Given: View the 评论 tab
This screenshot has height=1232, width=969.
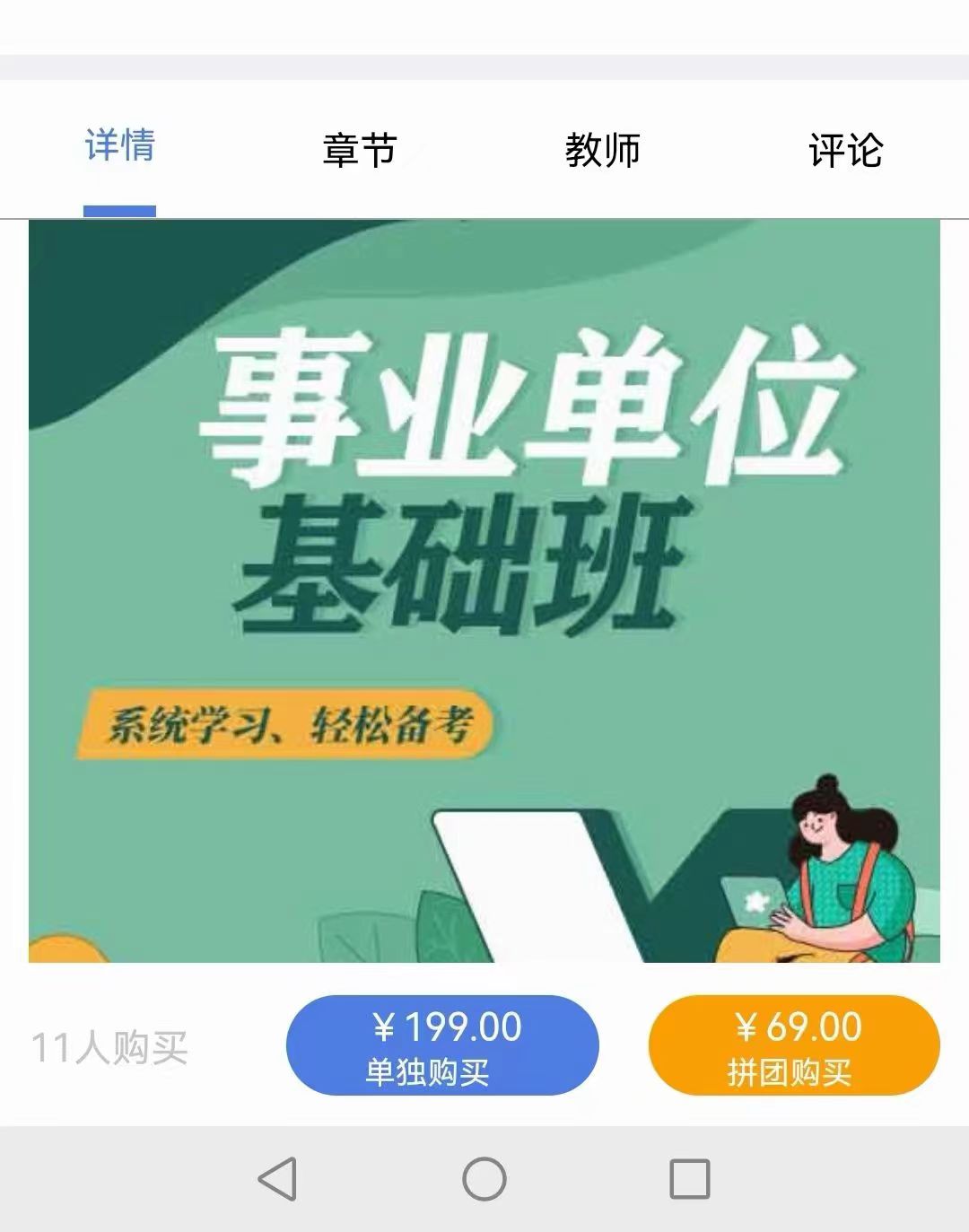Looking at the screenshot, I should pos(845,150).
